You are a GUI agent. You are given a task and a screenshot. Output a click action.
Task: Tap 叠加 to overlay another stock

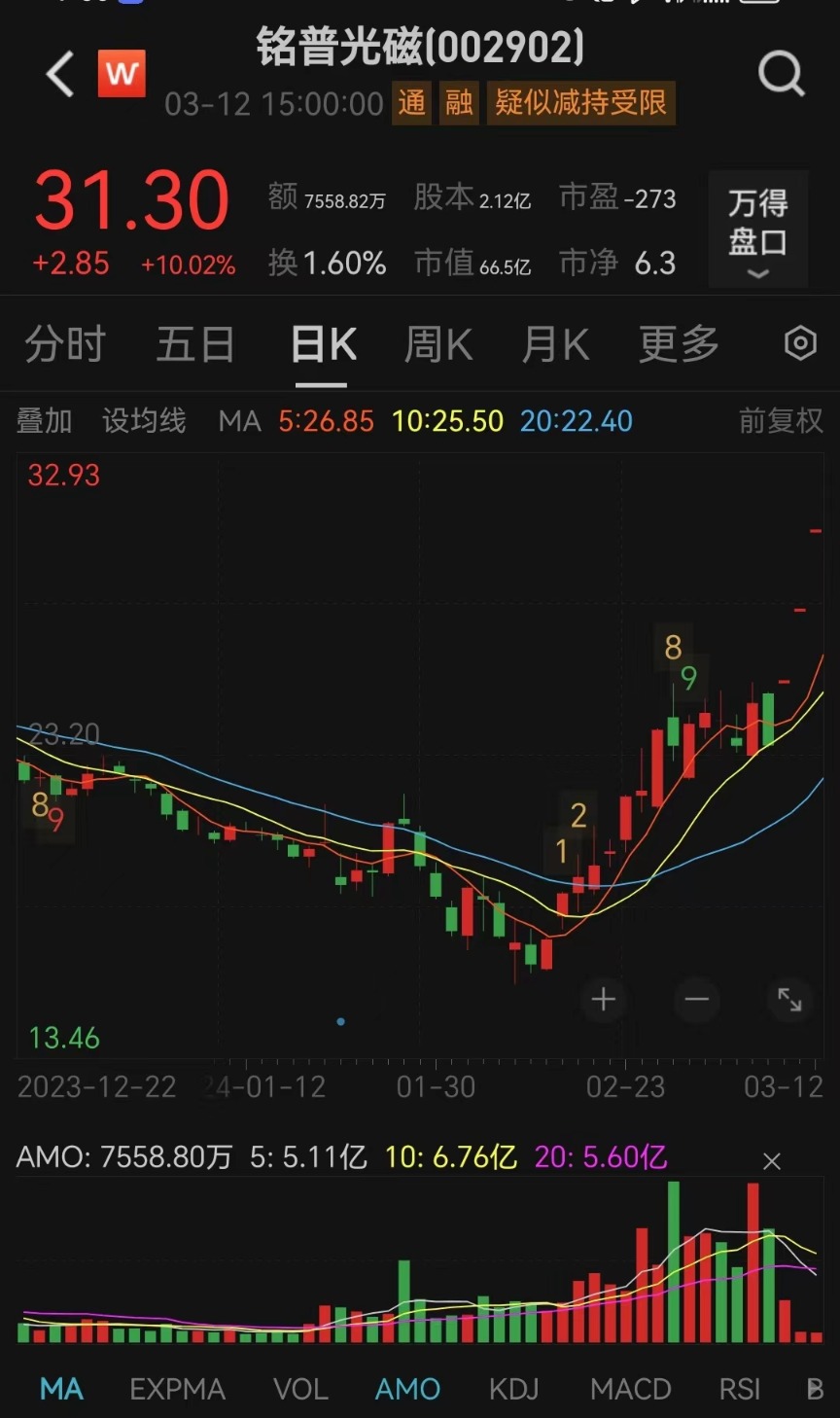click(45, 421)
